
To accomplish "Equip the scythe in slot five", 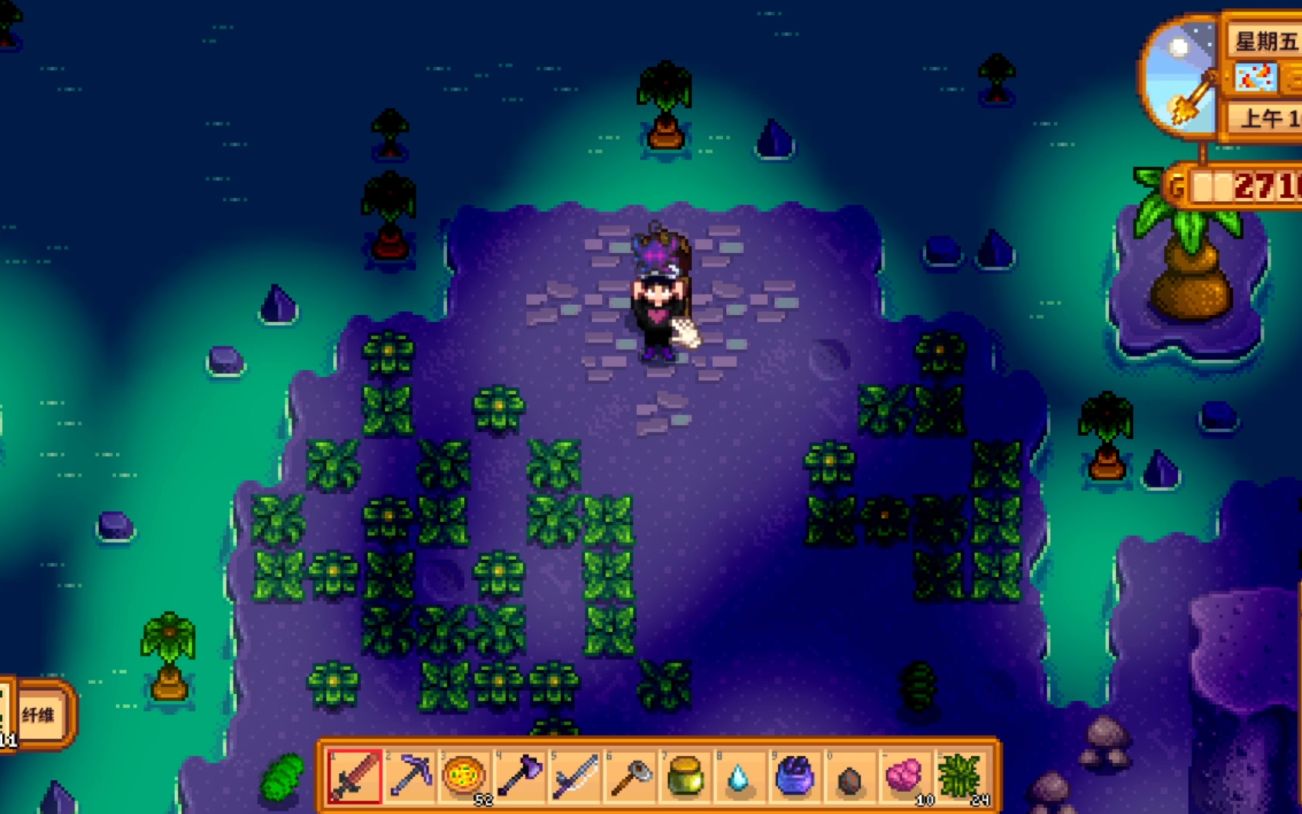I will pos(576,776).
